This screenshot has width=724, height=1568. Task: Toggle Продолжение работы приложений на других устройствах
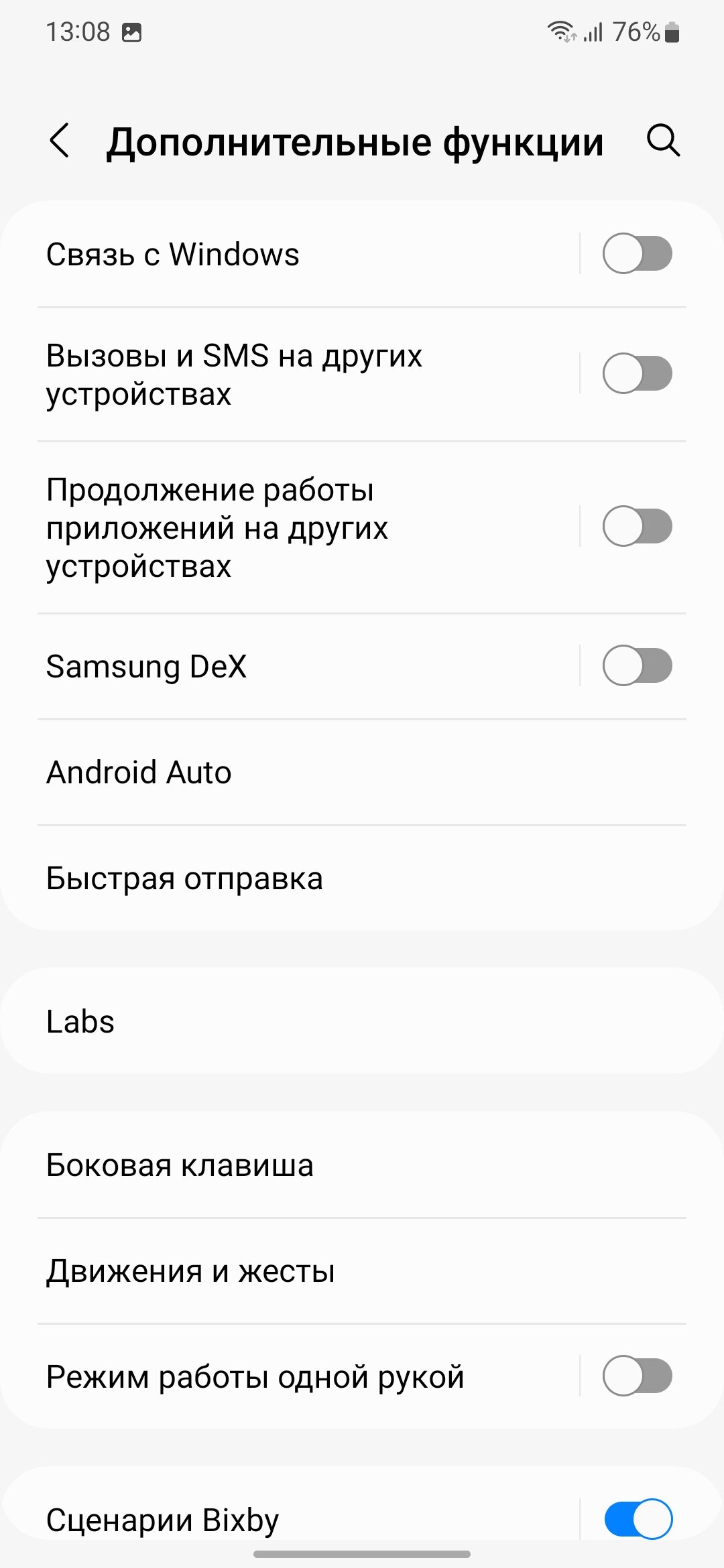point(637,526)
